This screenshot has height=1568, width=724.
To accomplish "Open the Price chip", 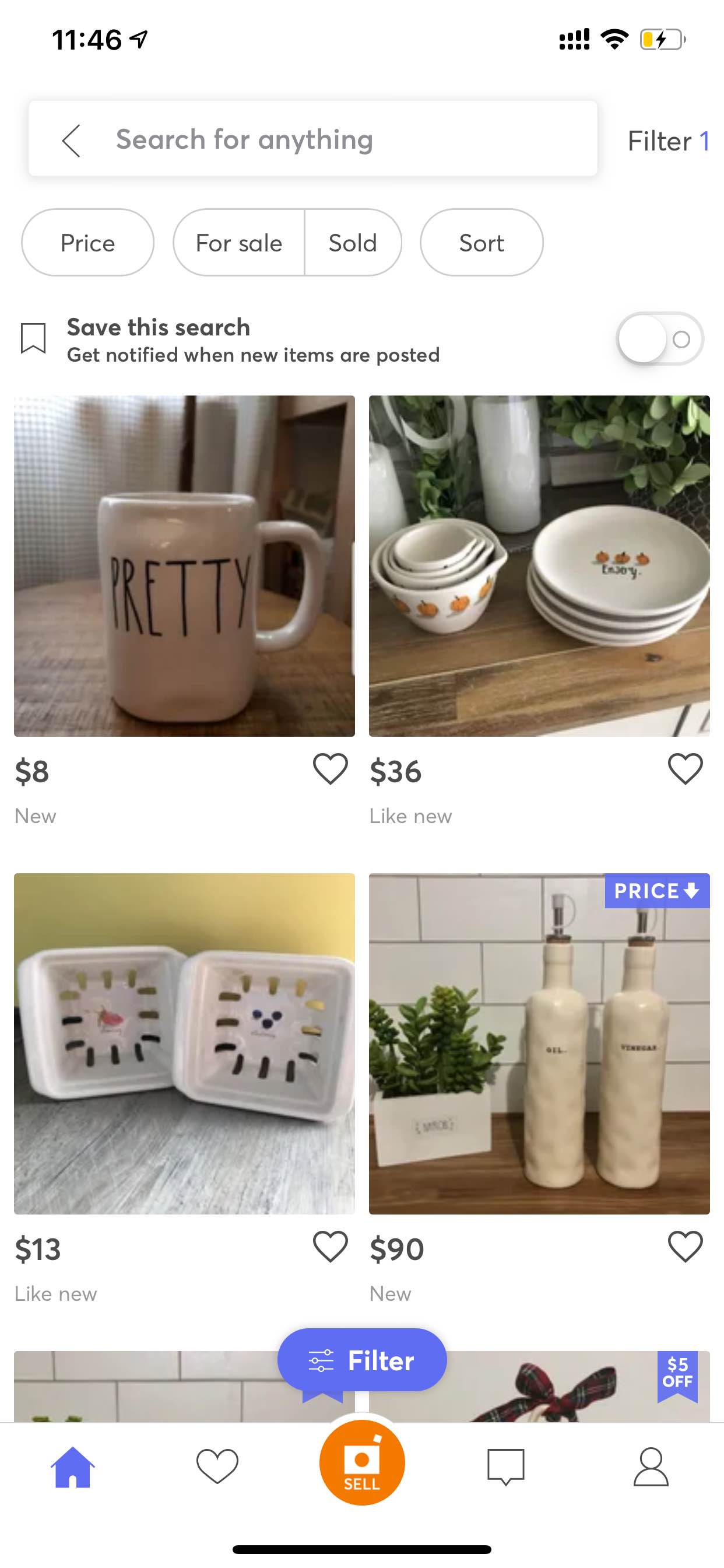I will click(87, 243).
